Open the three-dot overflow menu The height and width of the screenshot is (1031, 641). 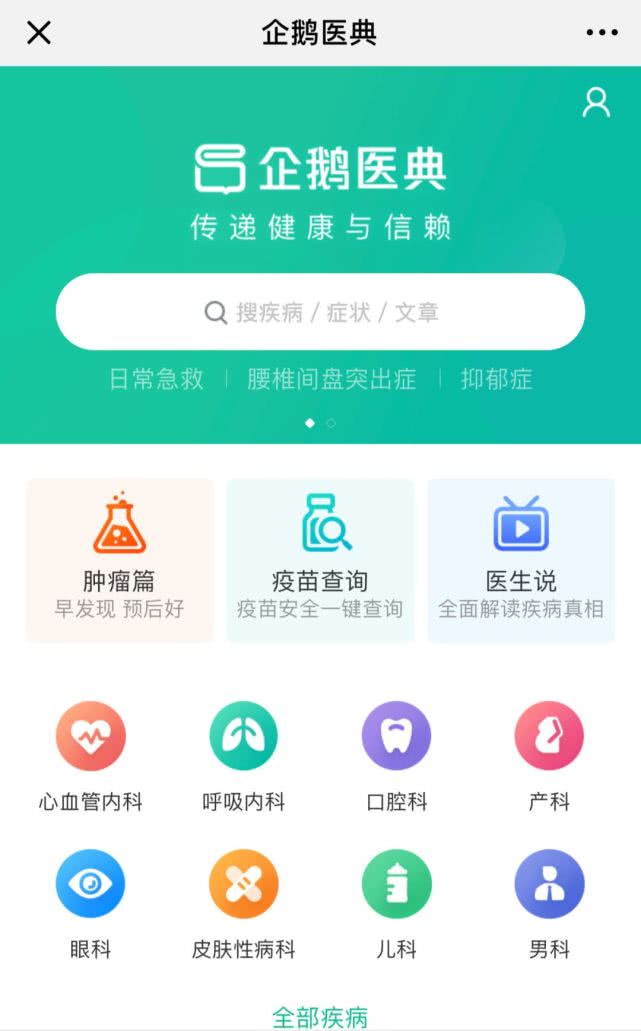point(602,33)
